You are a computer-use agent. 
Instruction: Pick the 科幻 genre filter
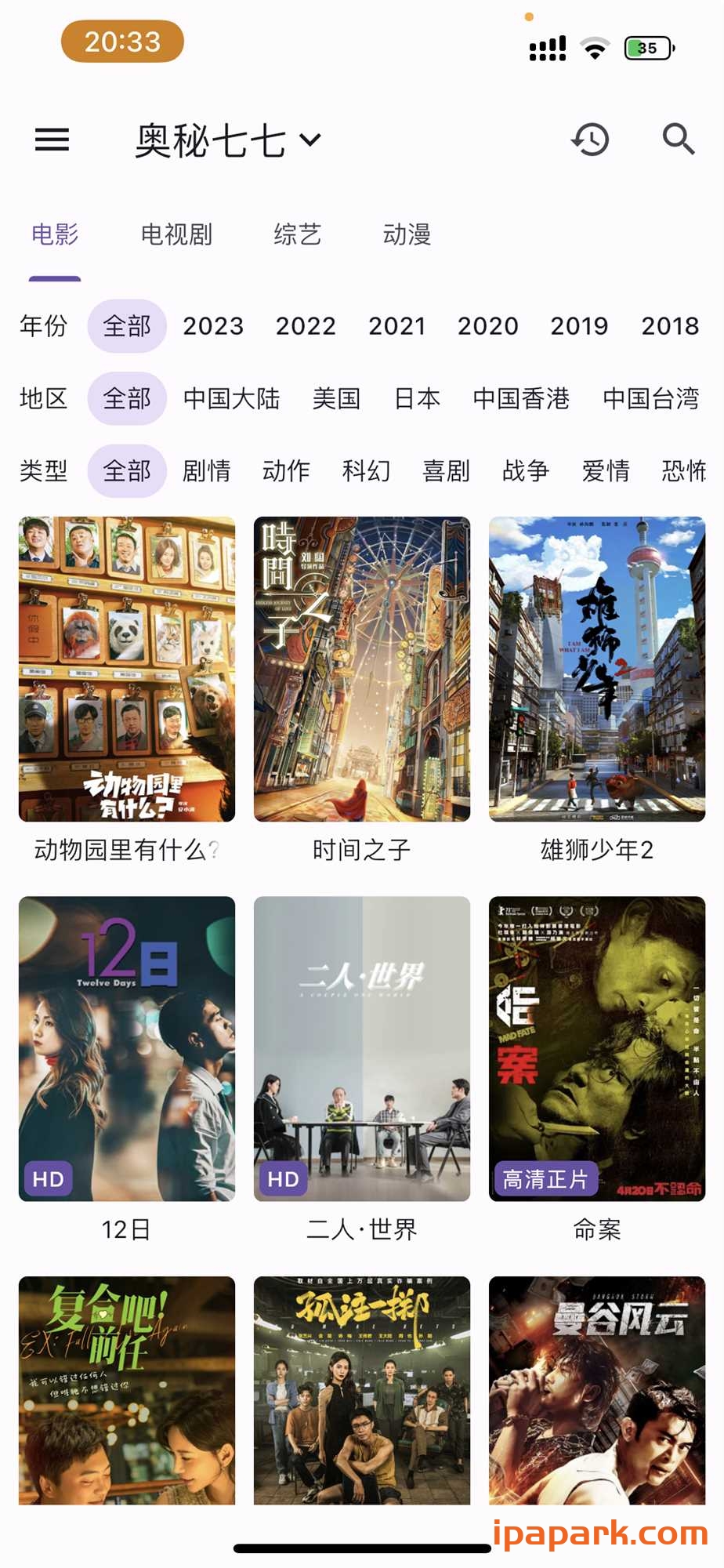(367, 470)
